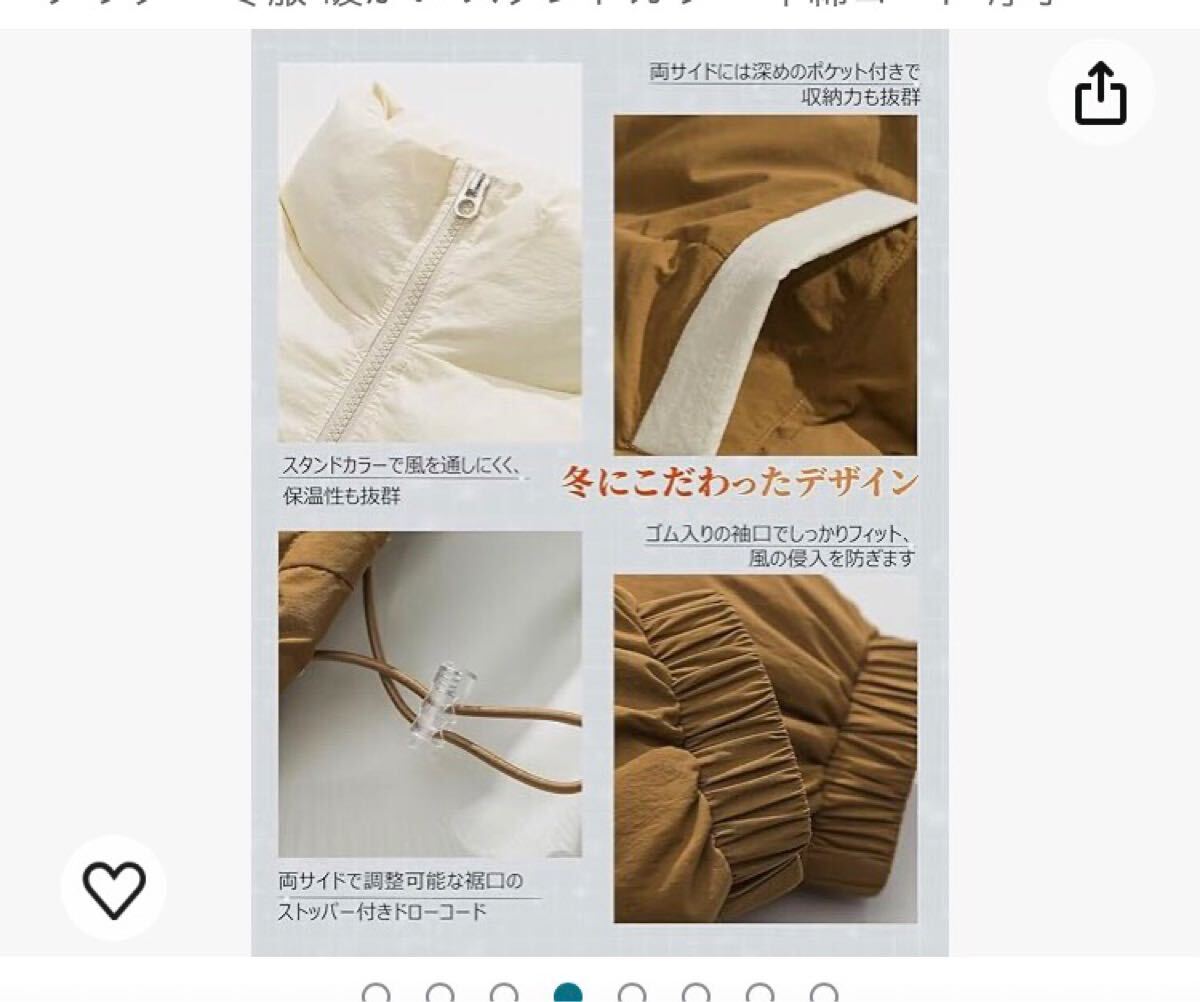Select the last image indicator dot
The width and height of the screenshot is (1200, 1002).
pos(823,994)
